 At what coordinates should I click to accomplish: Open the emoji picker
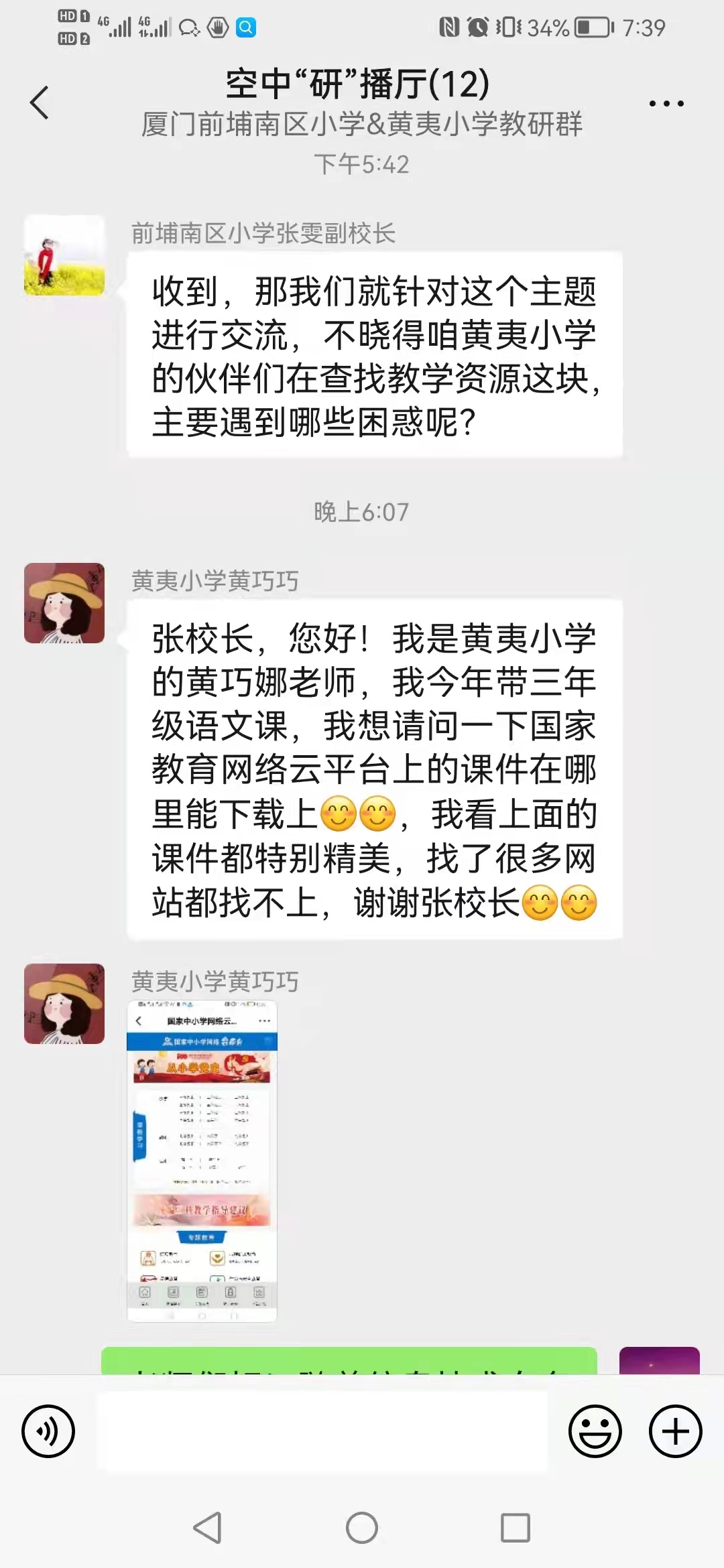point(595,1431)
